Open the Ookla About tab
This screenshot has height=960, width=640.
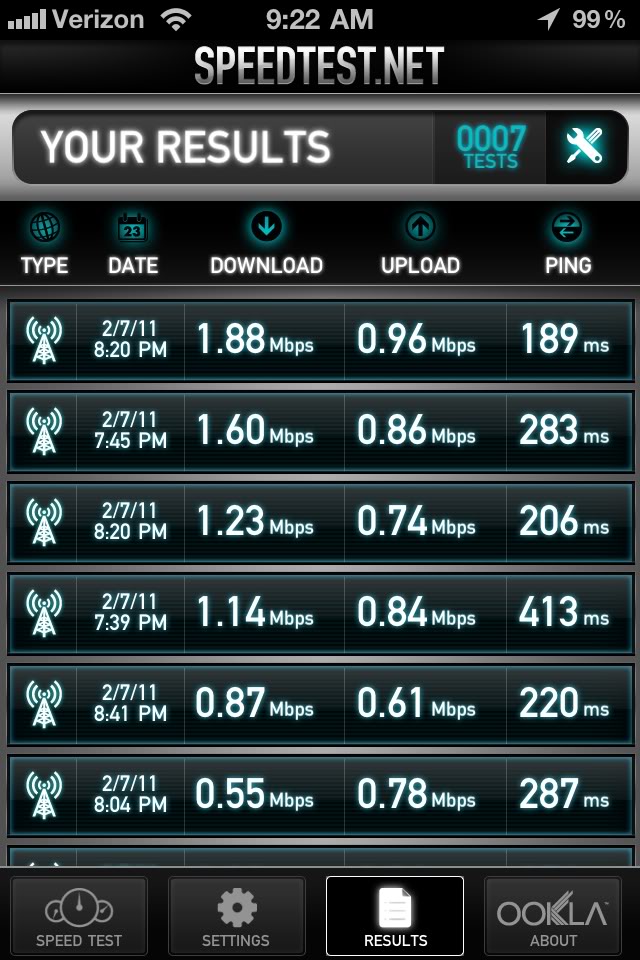pos(553,915)
